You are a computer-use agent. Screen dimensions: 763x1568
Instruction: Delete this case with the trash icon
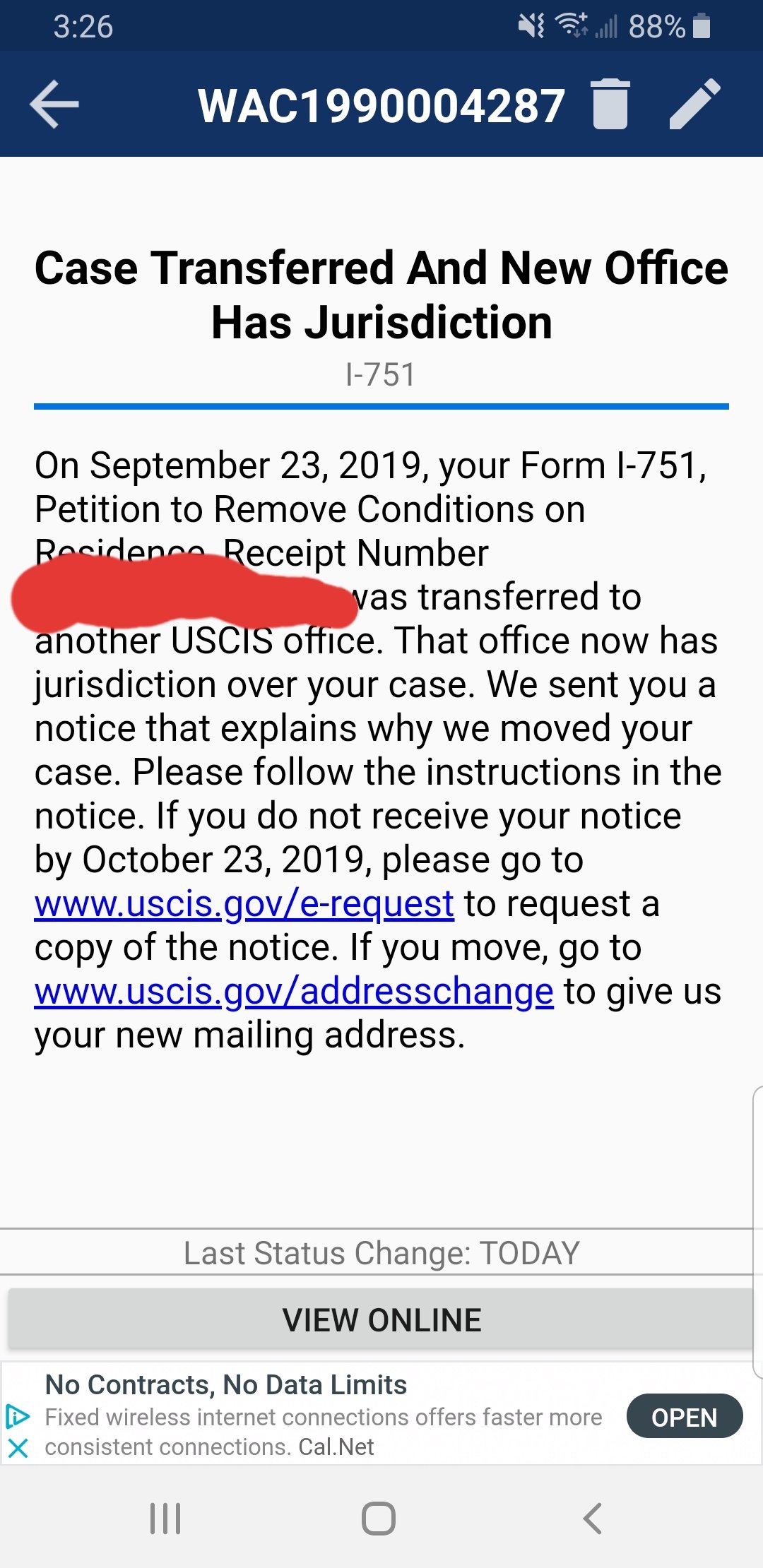(610, 104)
